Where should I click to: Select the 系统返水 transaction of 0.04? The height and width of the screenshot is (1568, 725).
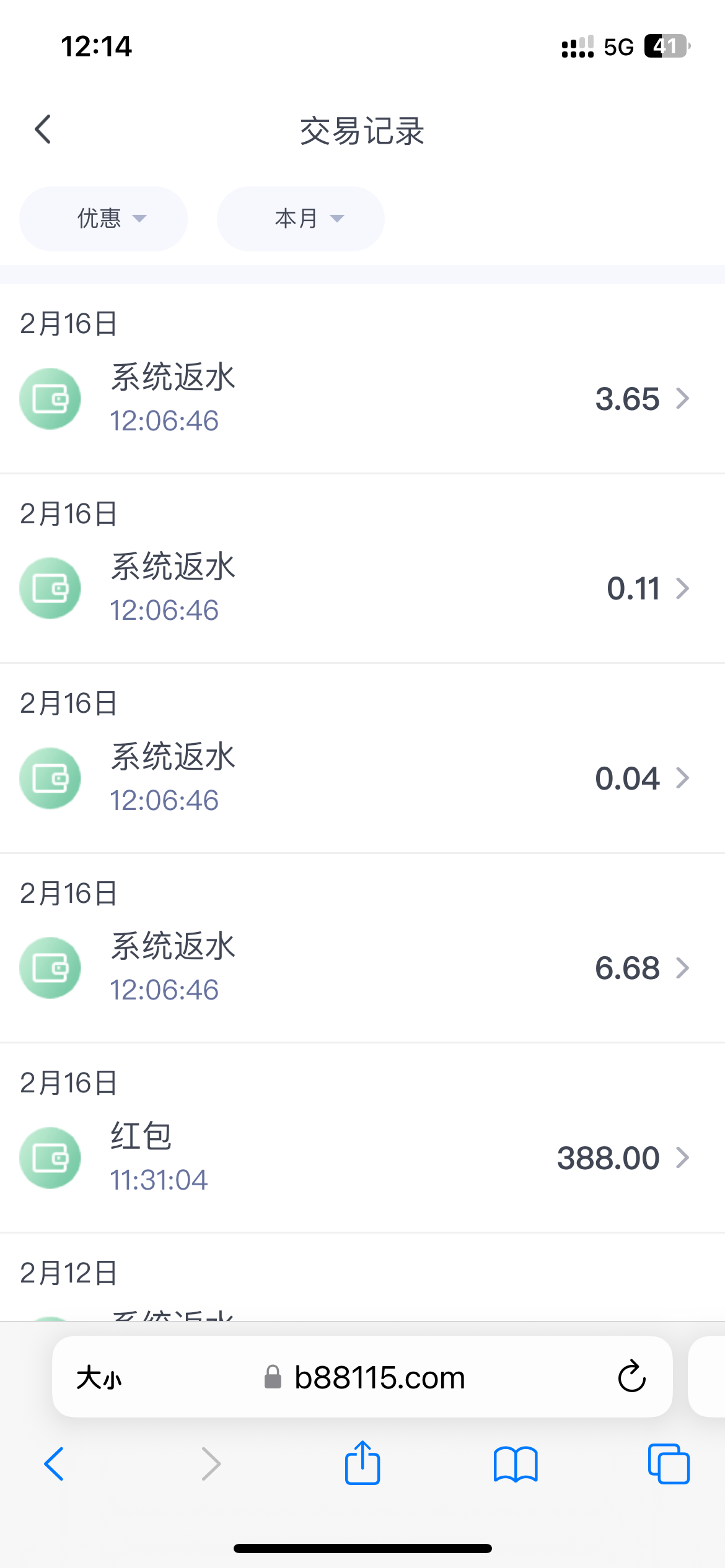362,778
